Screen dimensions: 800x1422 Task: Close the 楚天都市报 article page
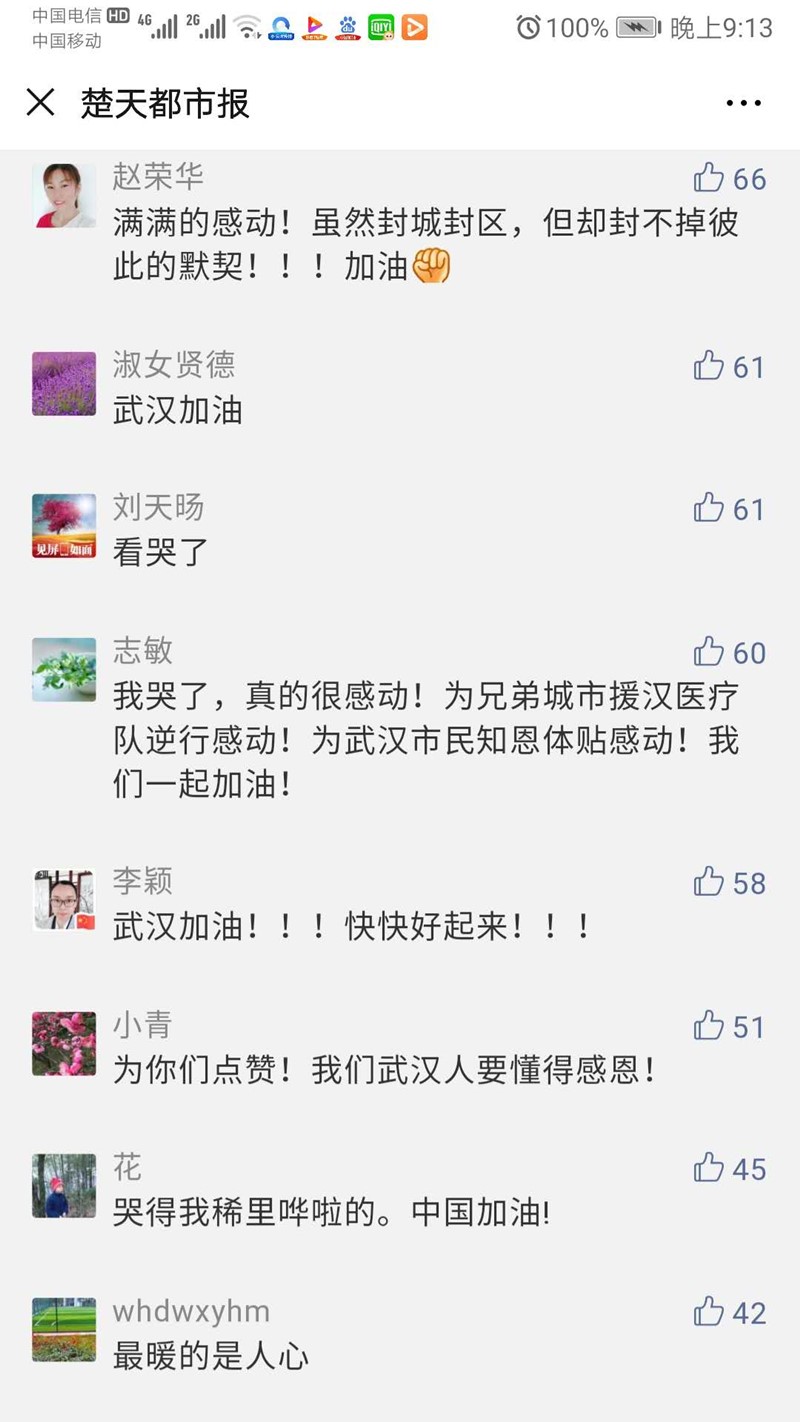[40, 103]
